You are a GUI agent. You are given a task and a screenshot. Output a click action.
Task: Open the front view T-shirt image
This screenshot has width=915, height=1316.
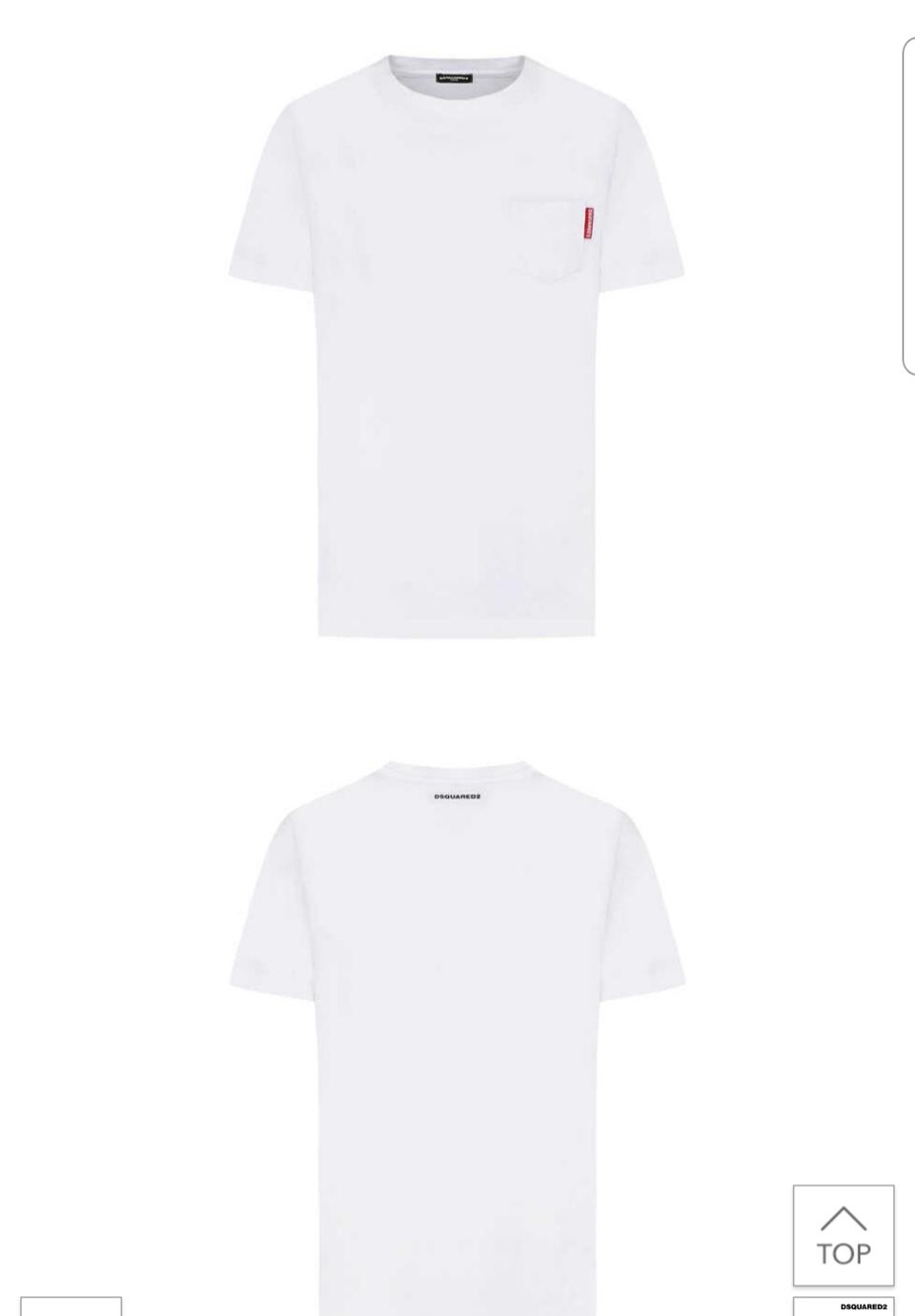pyautogui.click(x=457, y=345)
